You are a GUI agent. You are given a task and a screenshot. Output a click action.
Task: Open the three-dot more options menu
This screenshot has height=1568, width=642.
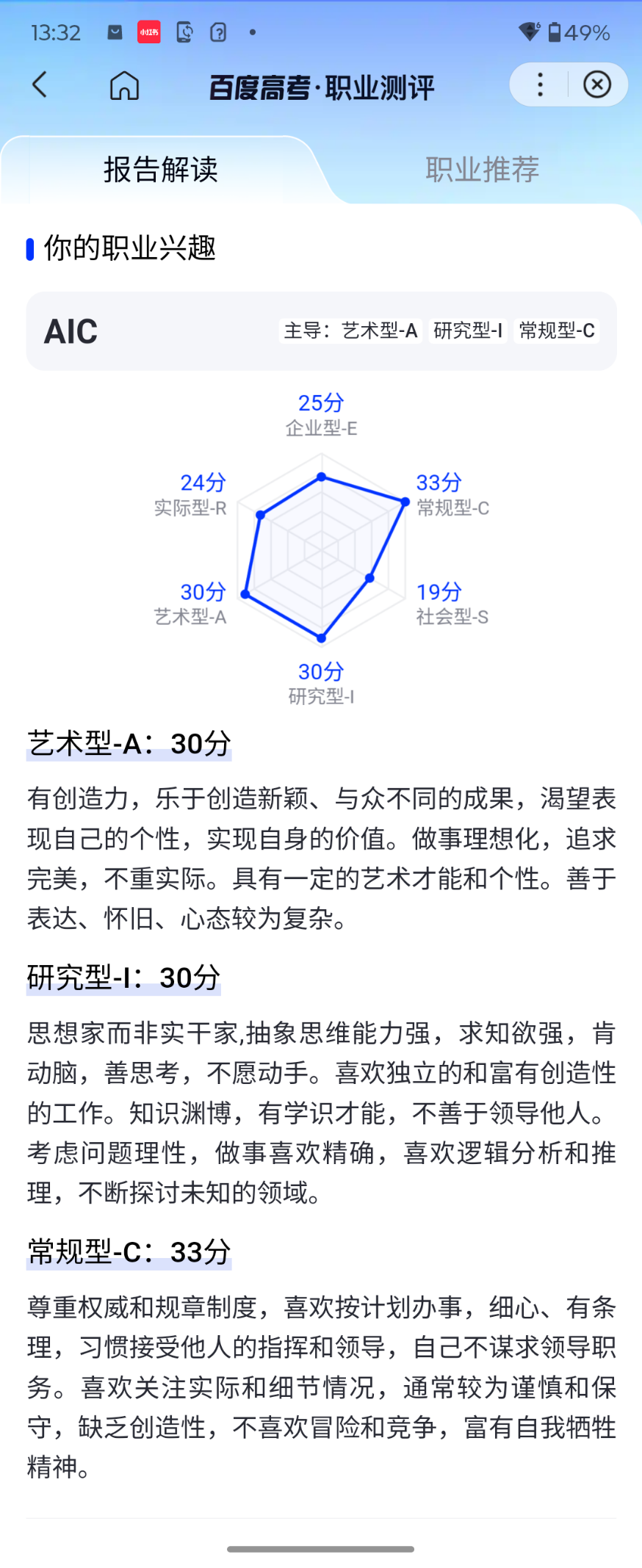(x=540, y=85)
